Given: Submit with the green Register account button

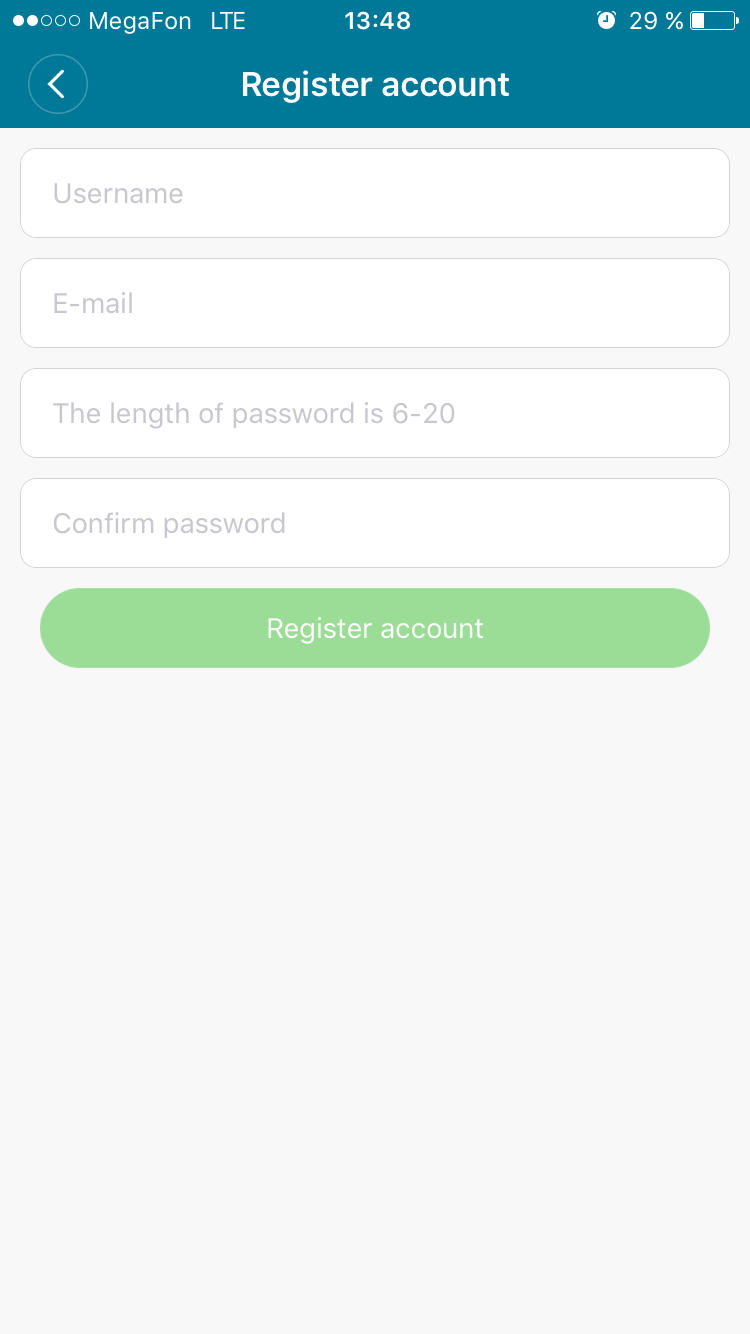Looking at the screenshot, I should [375, 628].
